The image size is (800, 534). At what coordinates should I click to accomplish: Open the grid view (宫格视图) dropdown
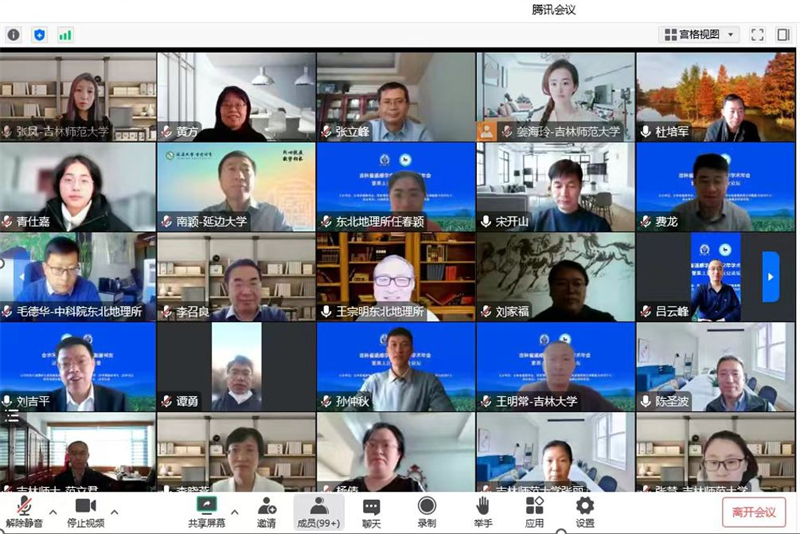[699, 35]
